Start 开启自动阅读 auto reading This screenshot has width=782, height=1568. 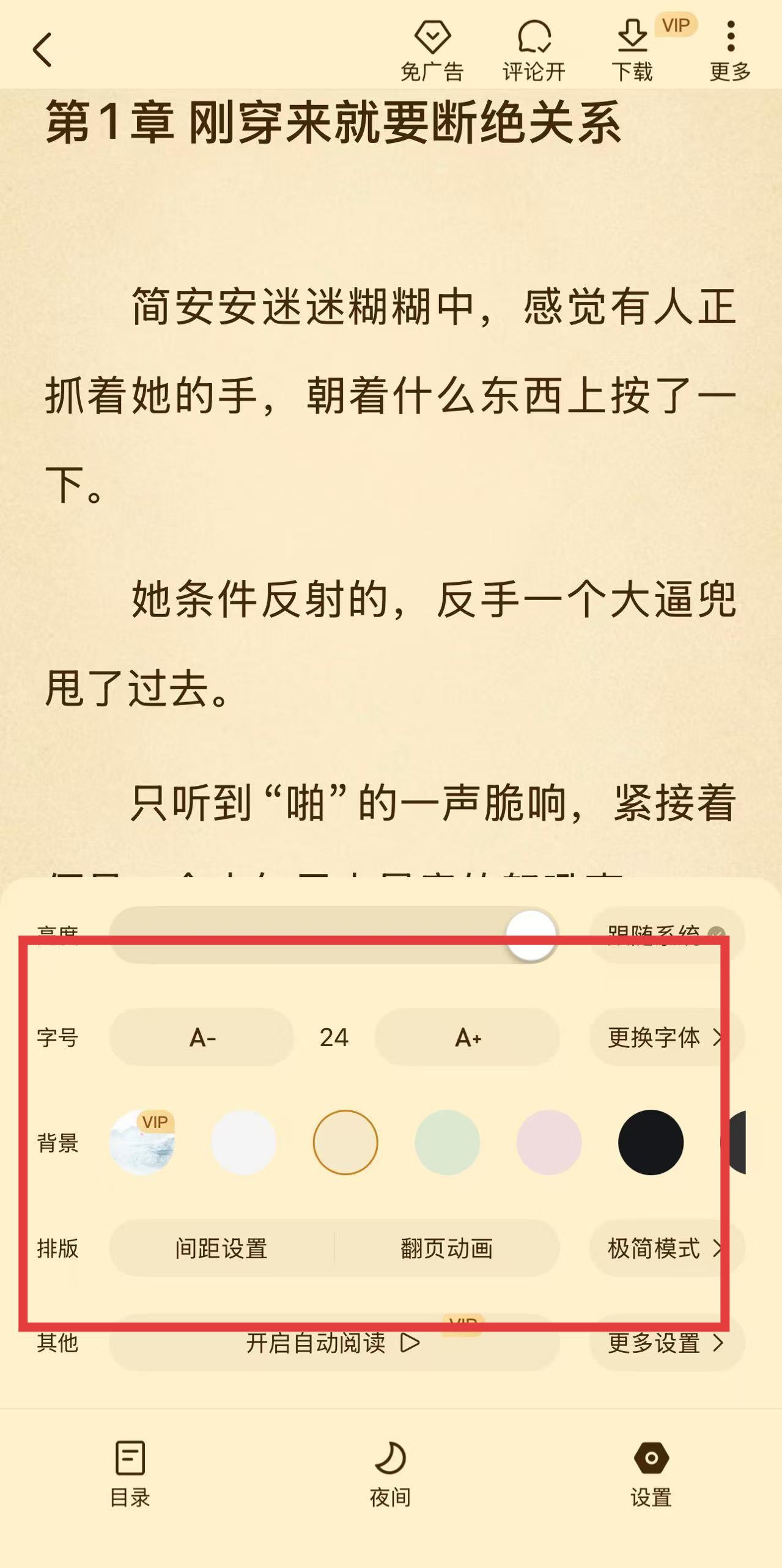point(333,1343)
